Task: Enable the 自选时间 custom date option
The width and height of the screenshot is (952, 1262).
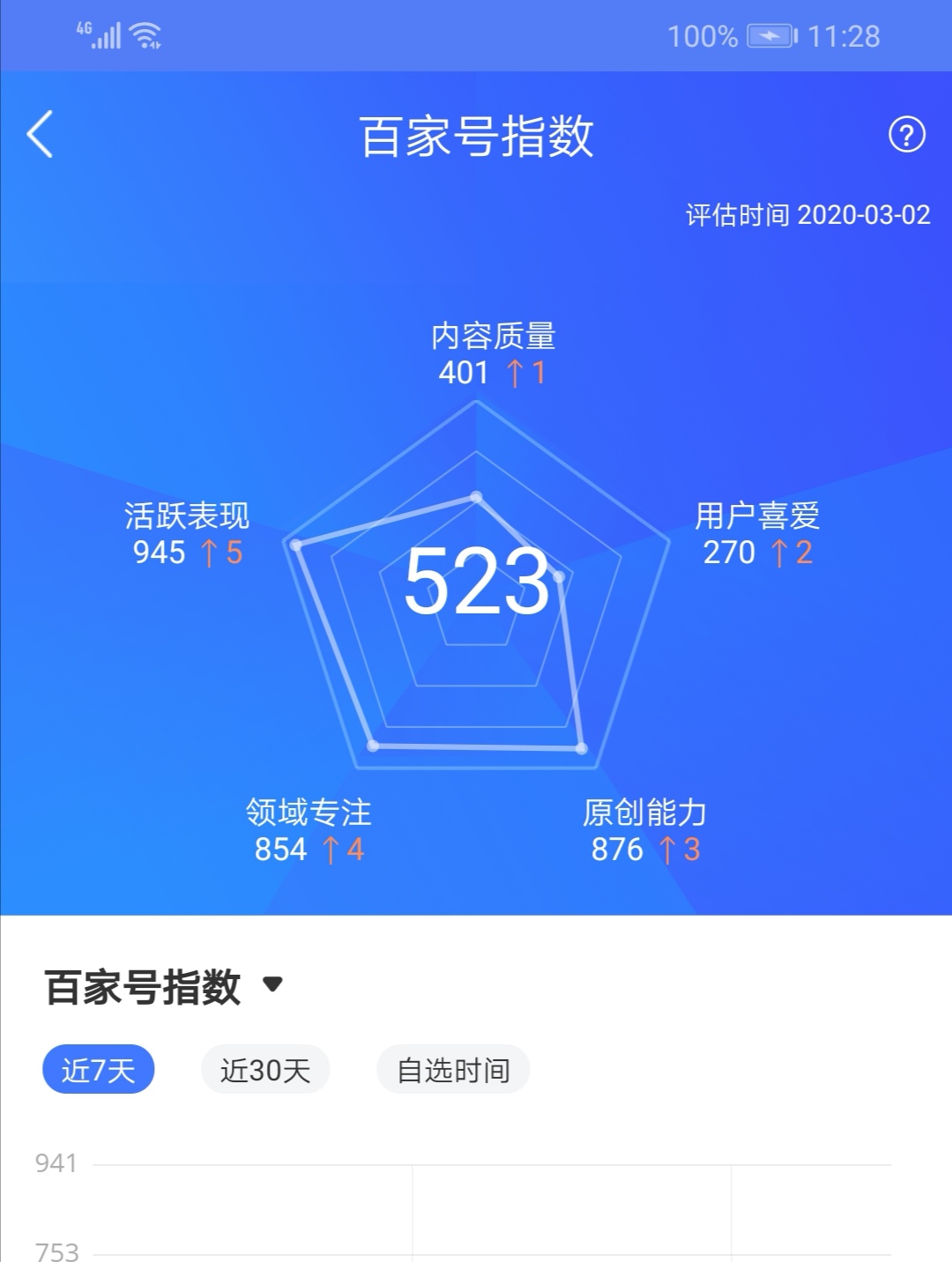Action: pos(454,1068)
